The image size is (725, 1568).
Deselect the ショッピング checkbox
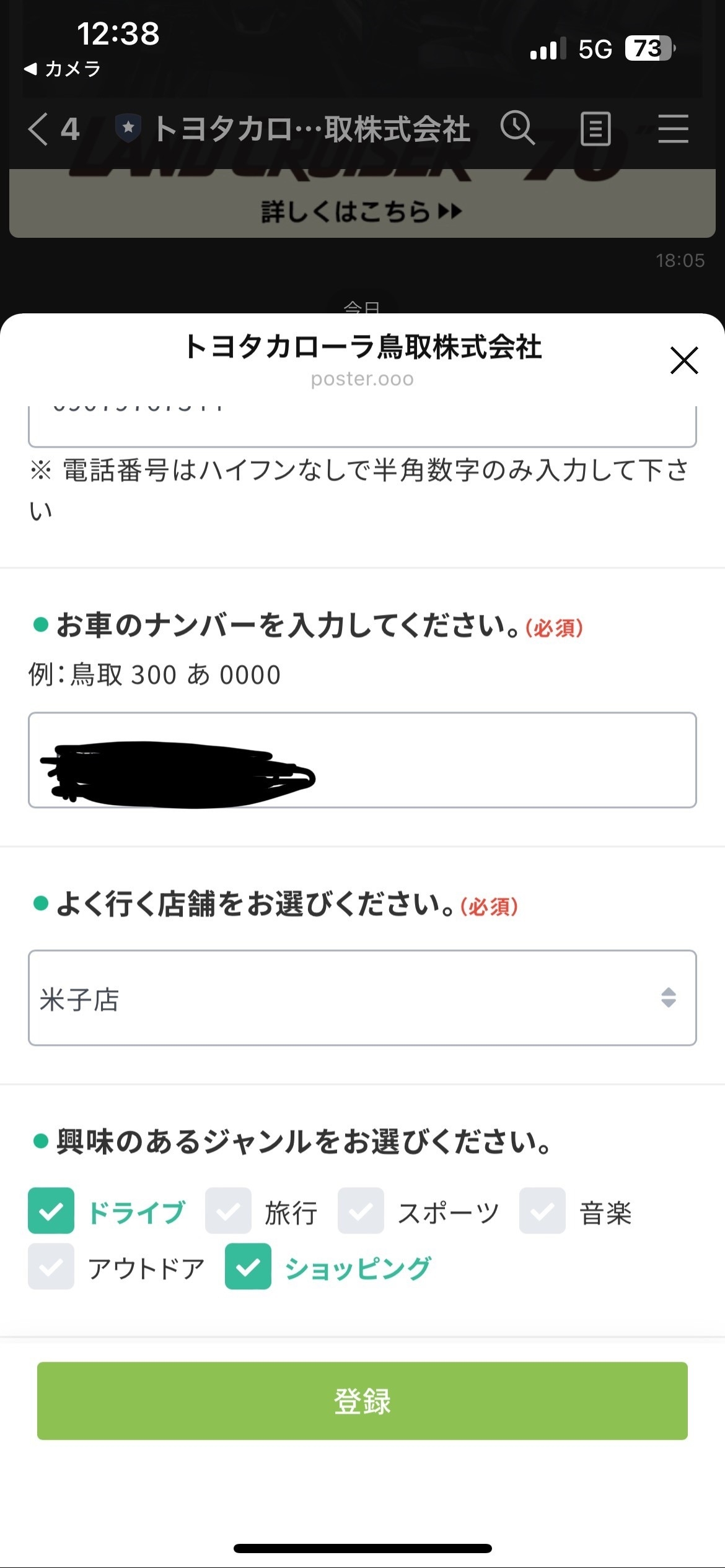click(x=248, y=1266)
